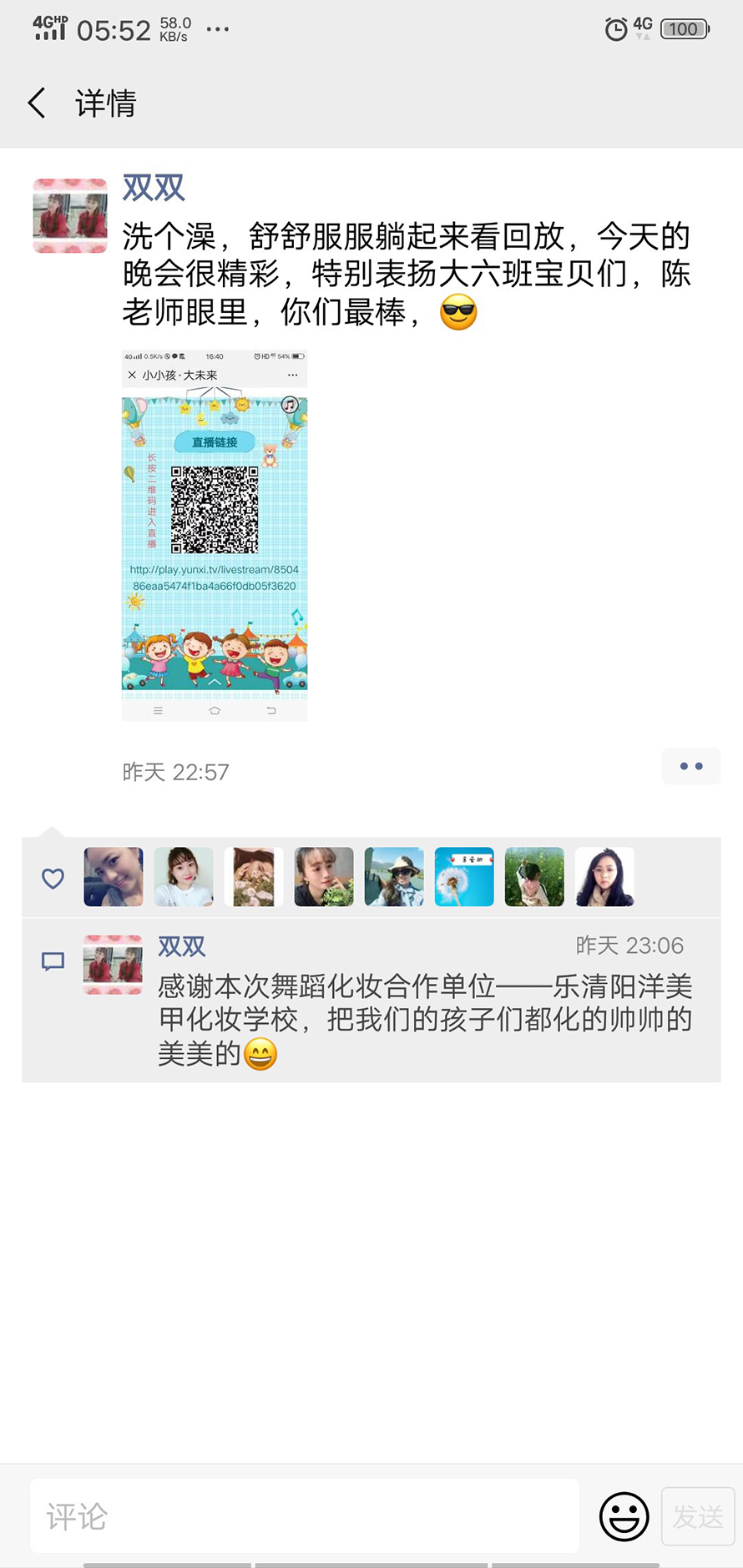The height and width of the screenshot is (1568, 743).
Task: Tap 双双's comment about 乐清阳洋美甲化妆学校 to reply
Action: tap(424, 1020)
